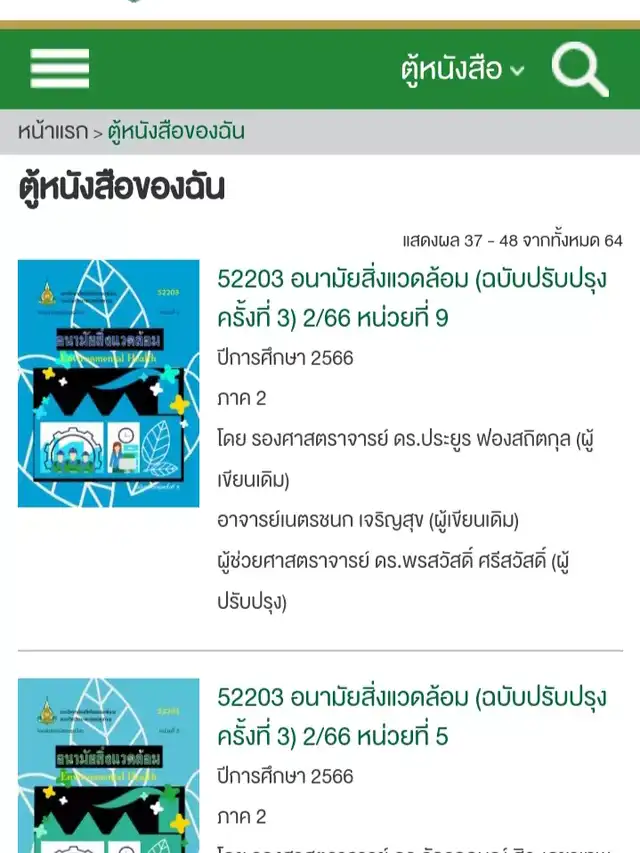Tap cover image of หน่วยที่ 9 book

109,383
